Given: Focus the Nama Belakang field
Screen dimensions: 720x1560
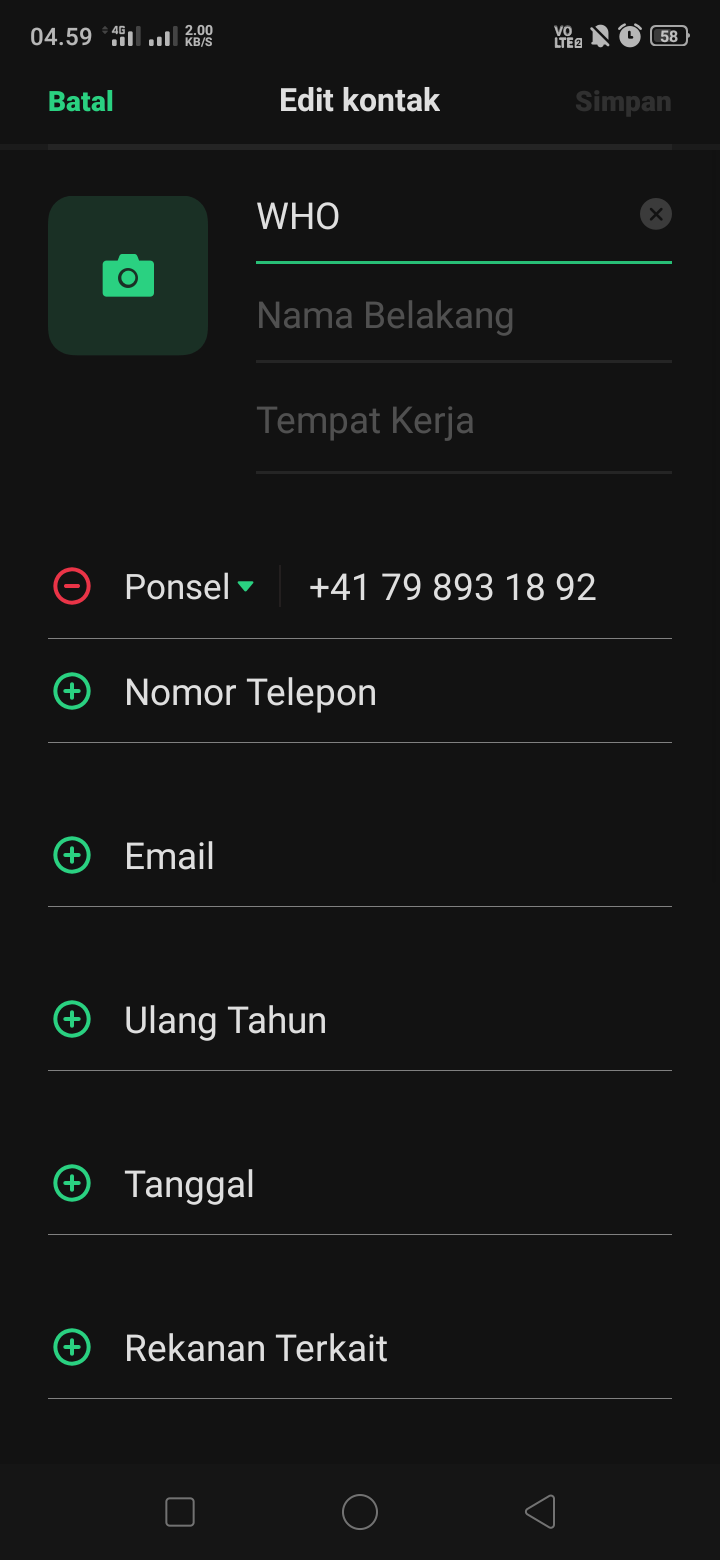Looking at the screenshot, I should 463,316.
